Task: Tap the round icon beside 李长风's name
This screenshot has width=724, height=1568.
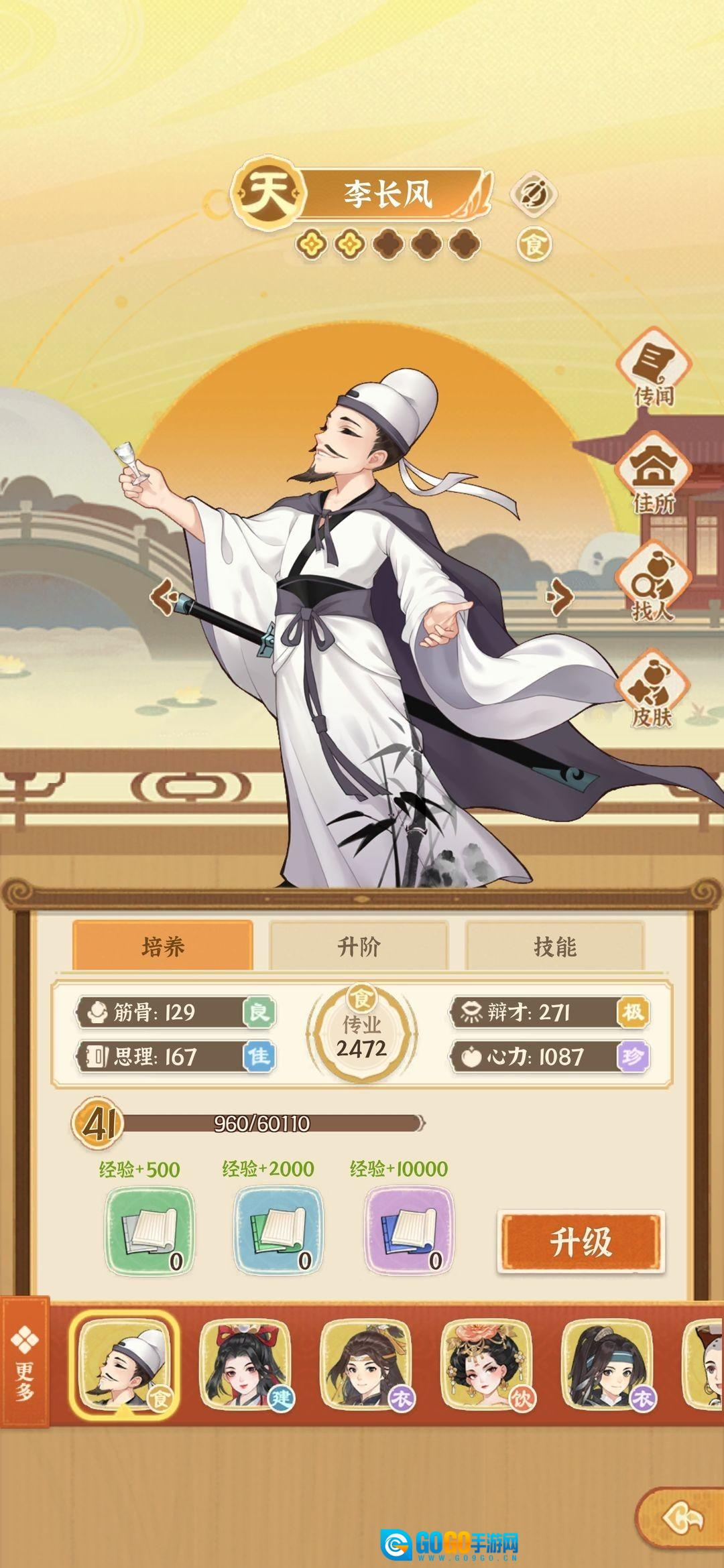Action: pyautogui.click(x=534, y=194)
